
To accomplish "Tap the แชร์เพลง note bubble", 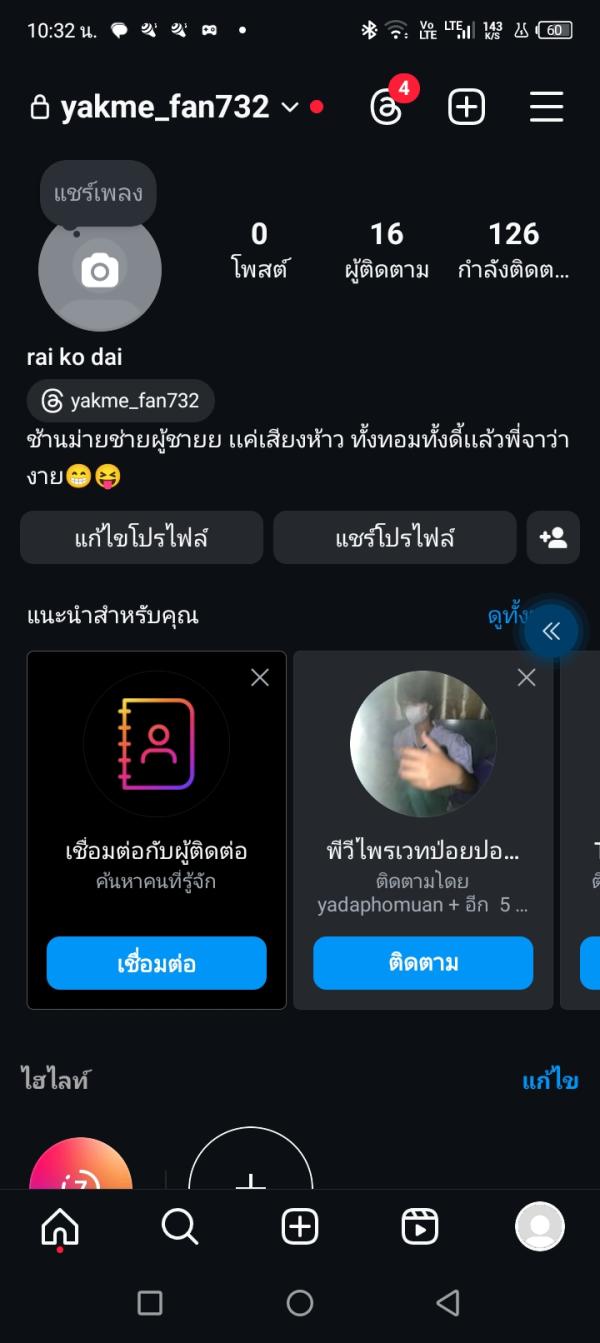I will (98, 193).
